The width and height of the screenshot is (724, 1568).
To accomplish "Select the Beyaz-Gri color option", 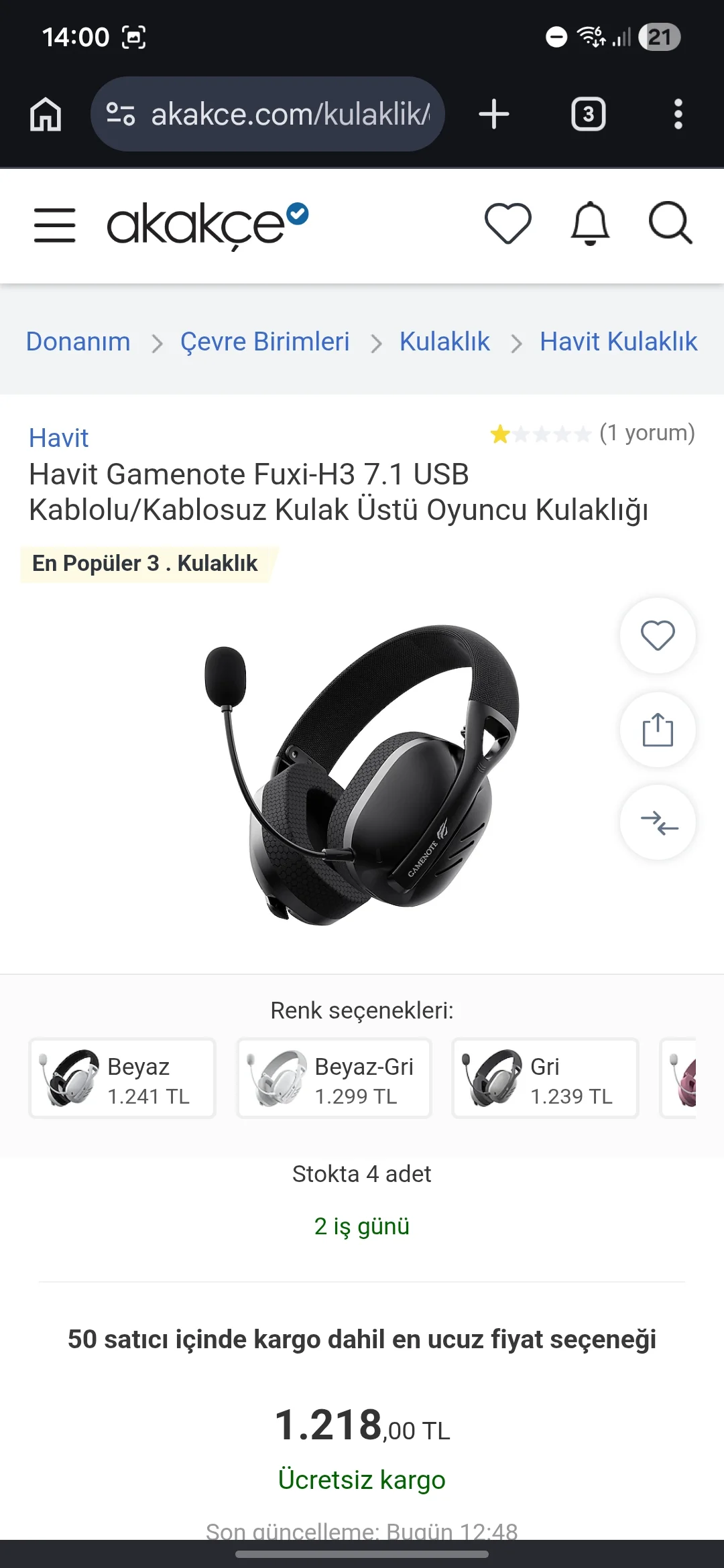I will pyautogui.click(x=334, y=1078).
